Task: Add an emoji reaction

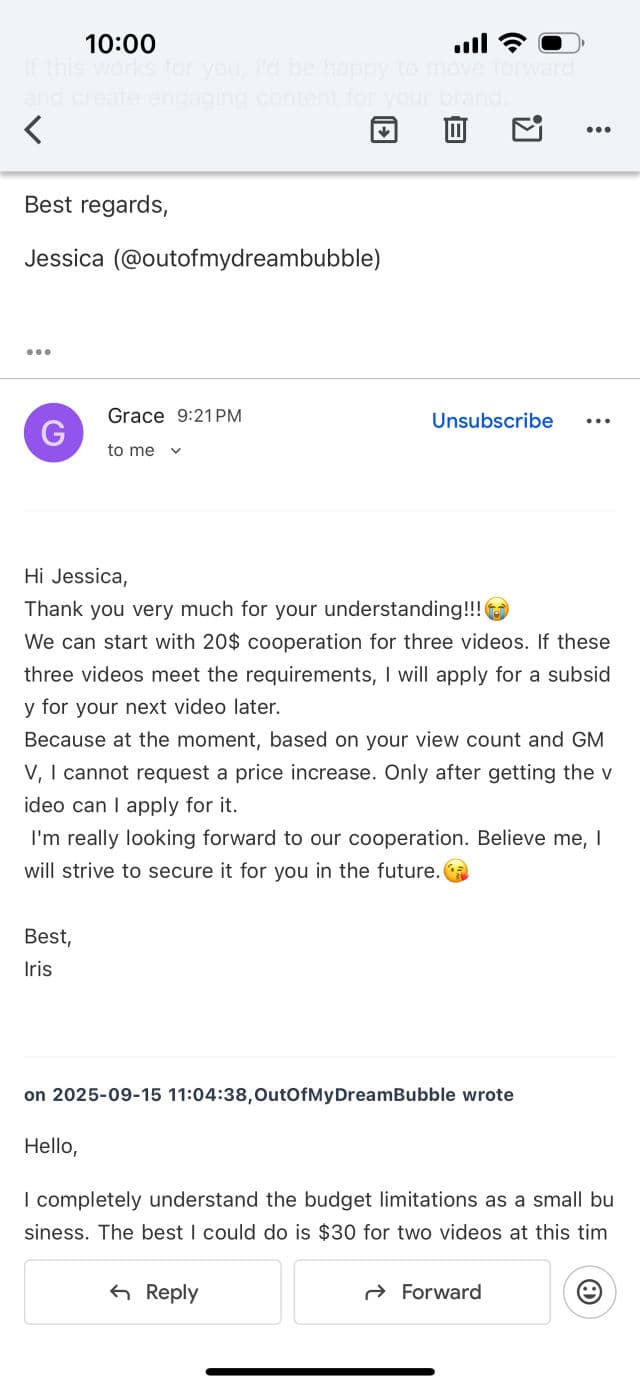Action: 590,1292
